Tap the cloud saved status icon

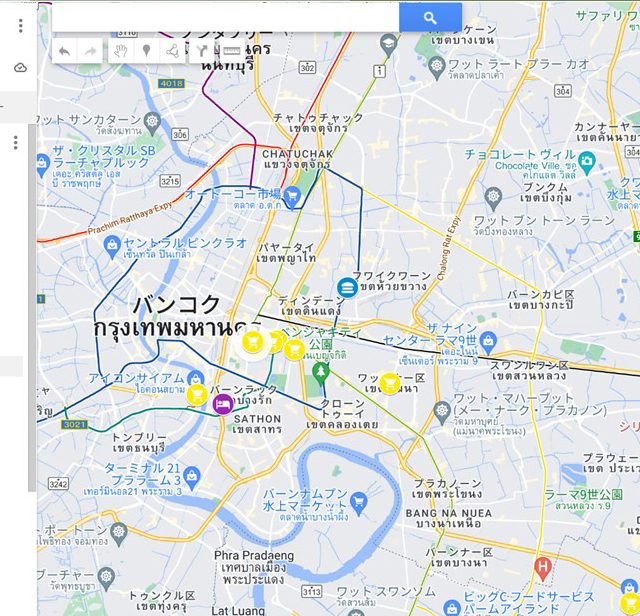[x=20, y=67]
